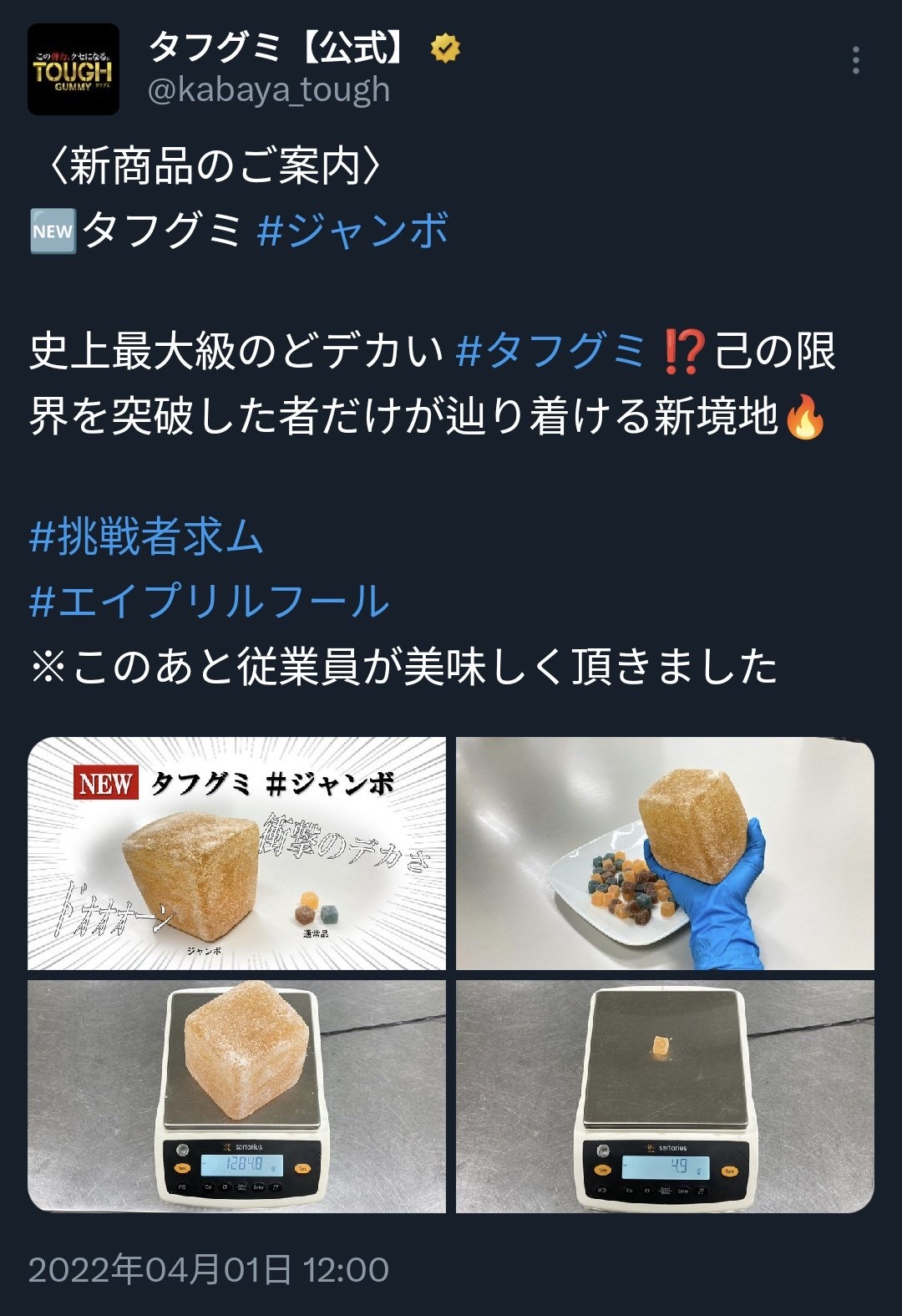
Task: Open the photo of jumbo gummy on scale
Action: pyautogui.click(x=237, y=1096)
